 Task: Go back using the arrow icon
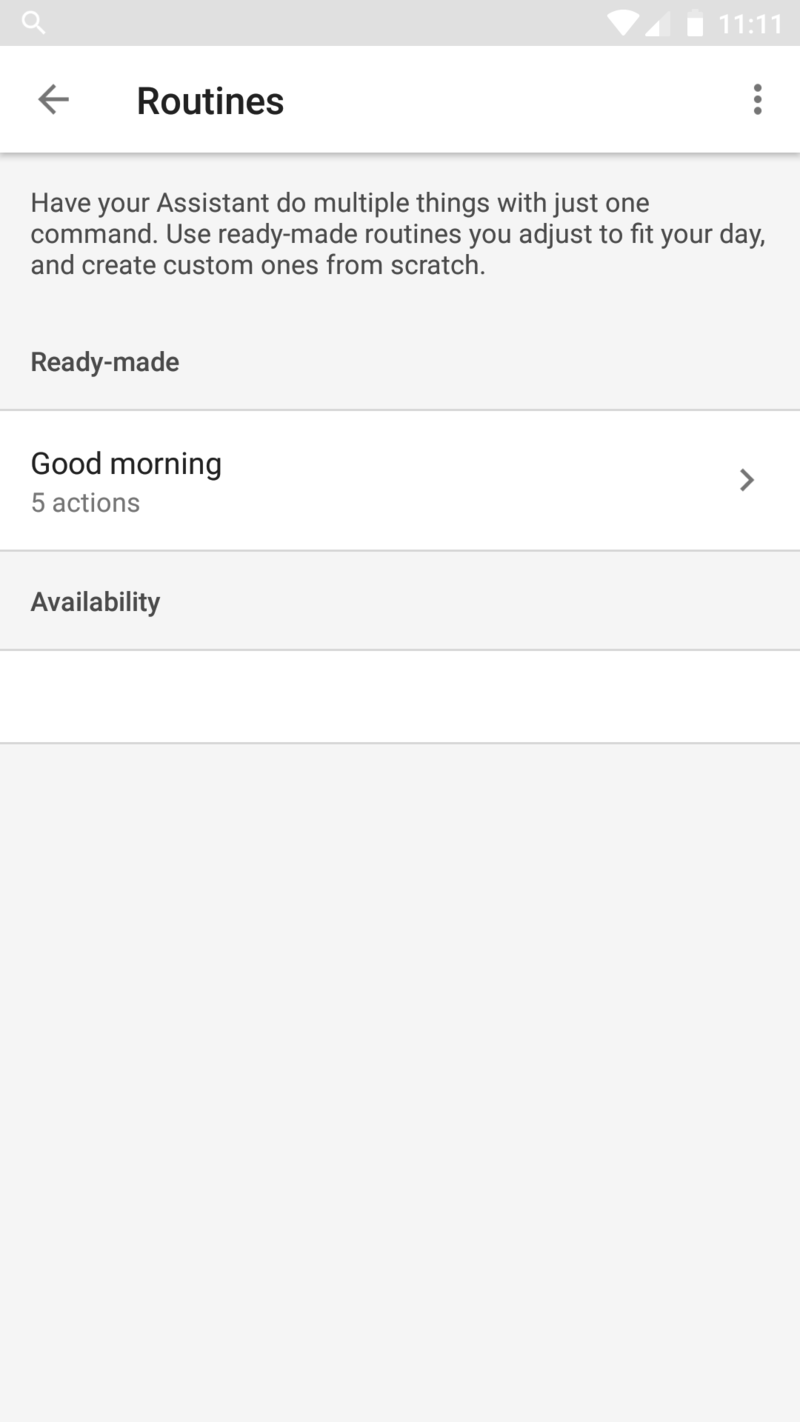53,99
